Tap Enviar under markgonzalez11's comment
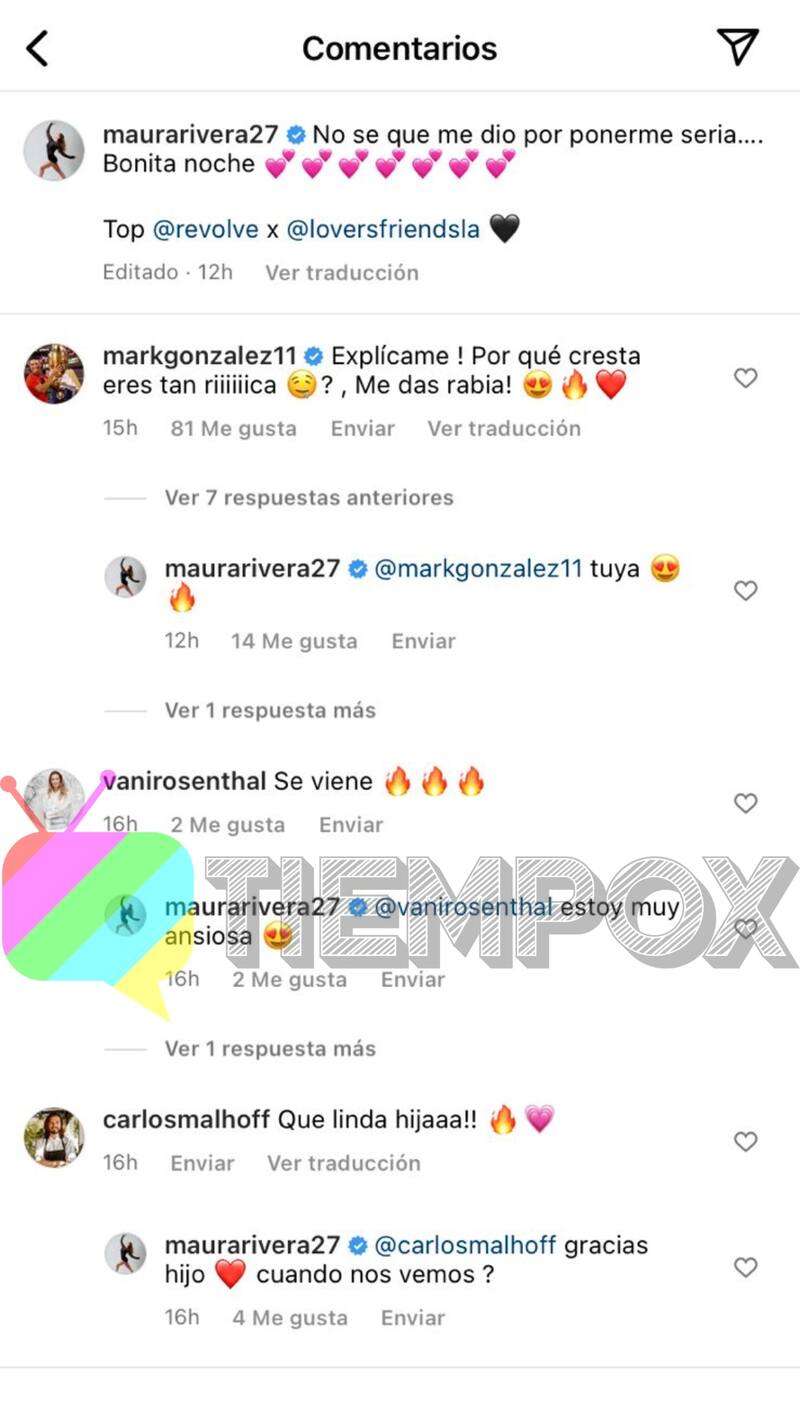 (362, 428)
